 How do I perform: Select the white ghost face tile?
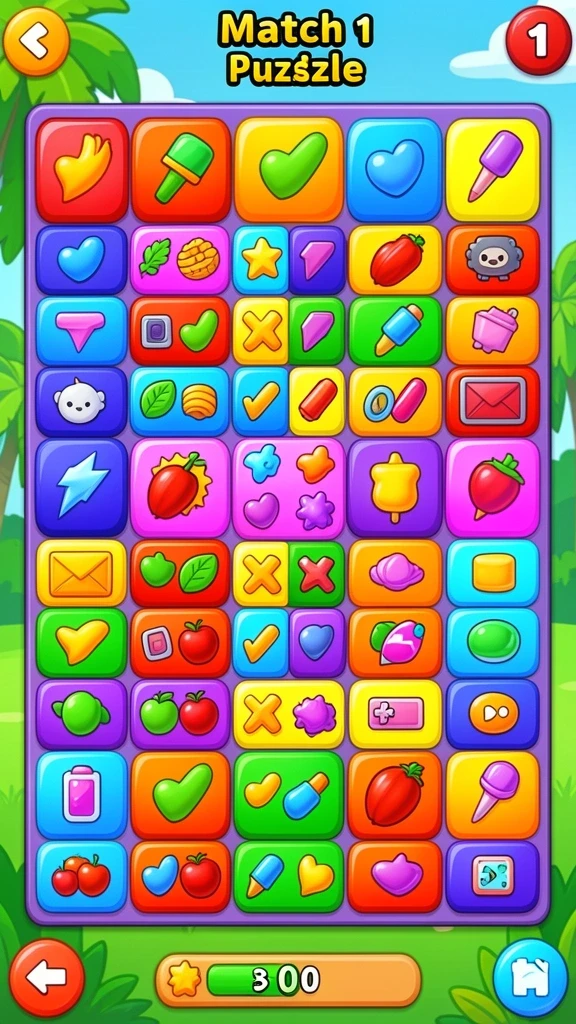(x=82, y=401)
